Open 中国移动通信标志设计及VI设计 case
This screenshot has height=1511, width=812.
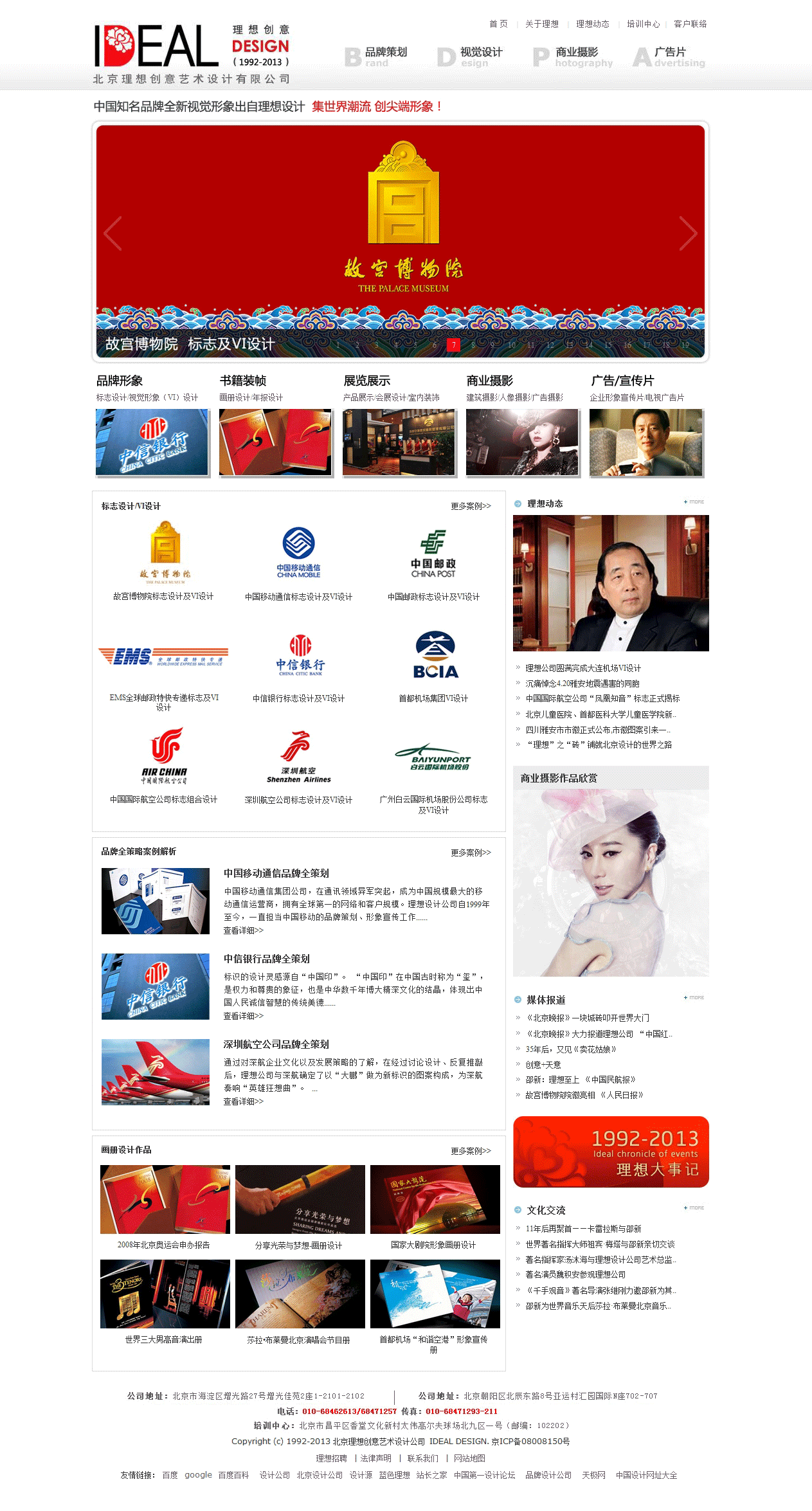point(298,597)
